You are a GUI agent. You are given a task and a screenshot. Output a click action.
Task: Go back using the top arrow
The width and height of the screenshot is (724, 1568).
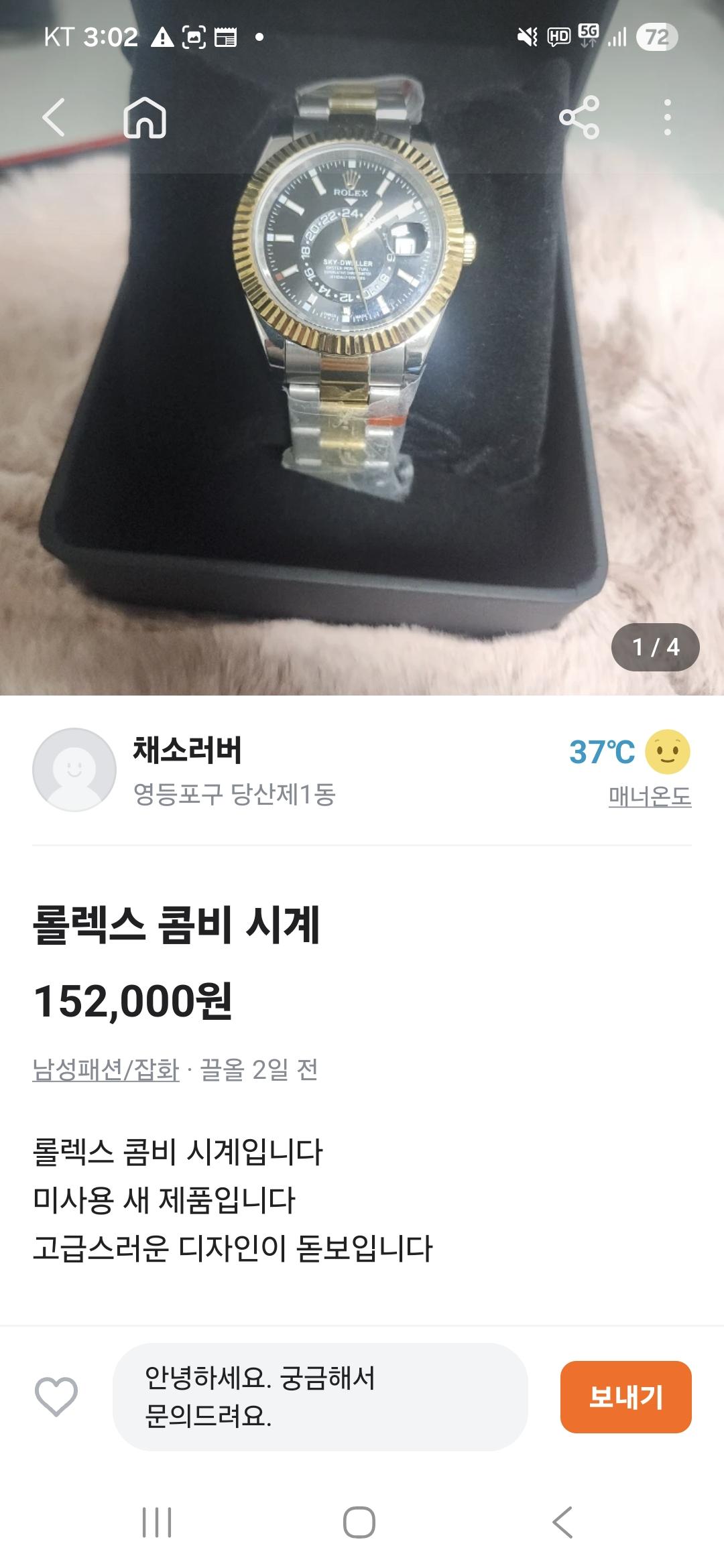coord(54,118)
